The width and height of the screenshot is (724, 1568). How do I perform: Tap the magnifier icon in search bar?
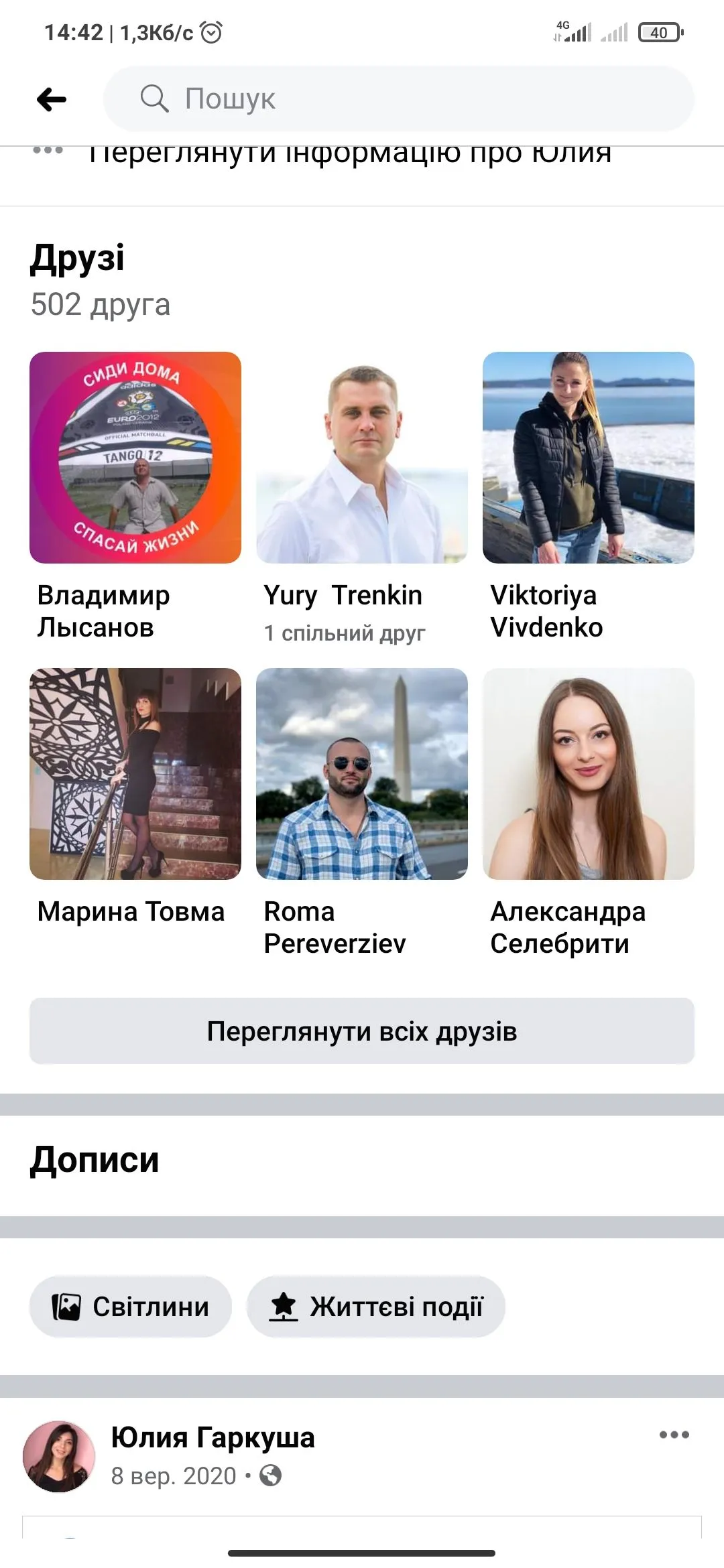tap(156, 99)
